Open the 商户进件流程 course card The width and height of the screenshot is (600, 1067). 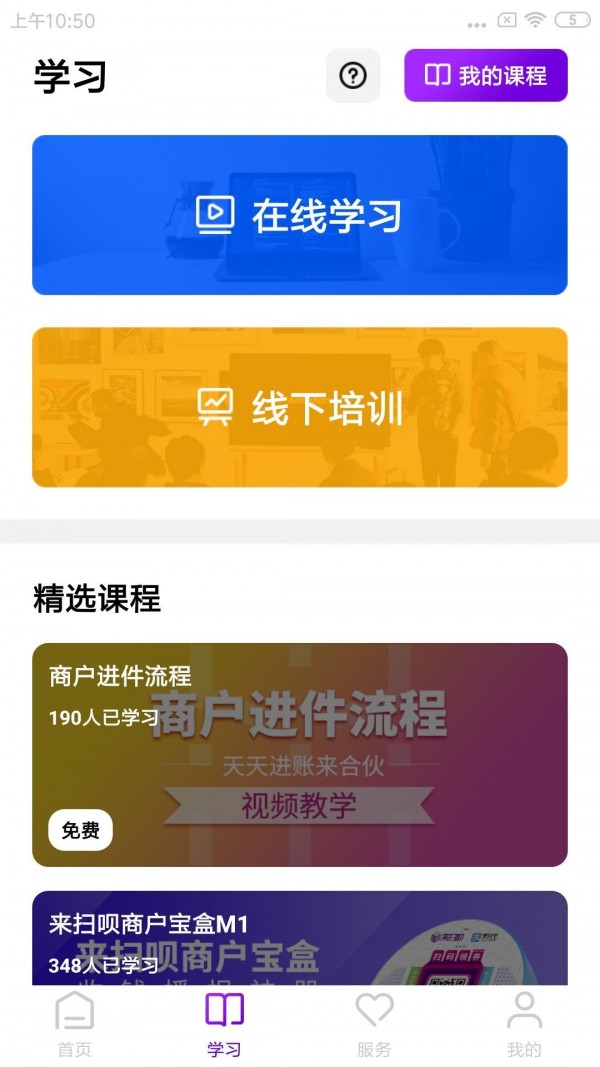300,754
